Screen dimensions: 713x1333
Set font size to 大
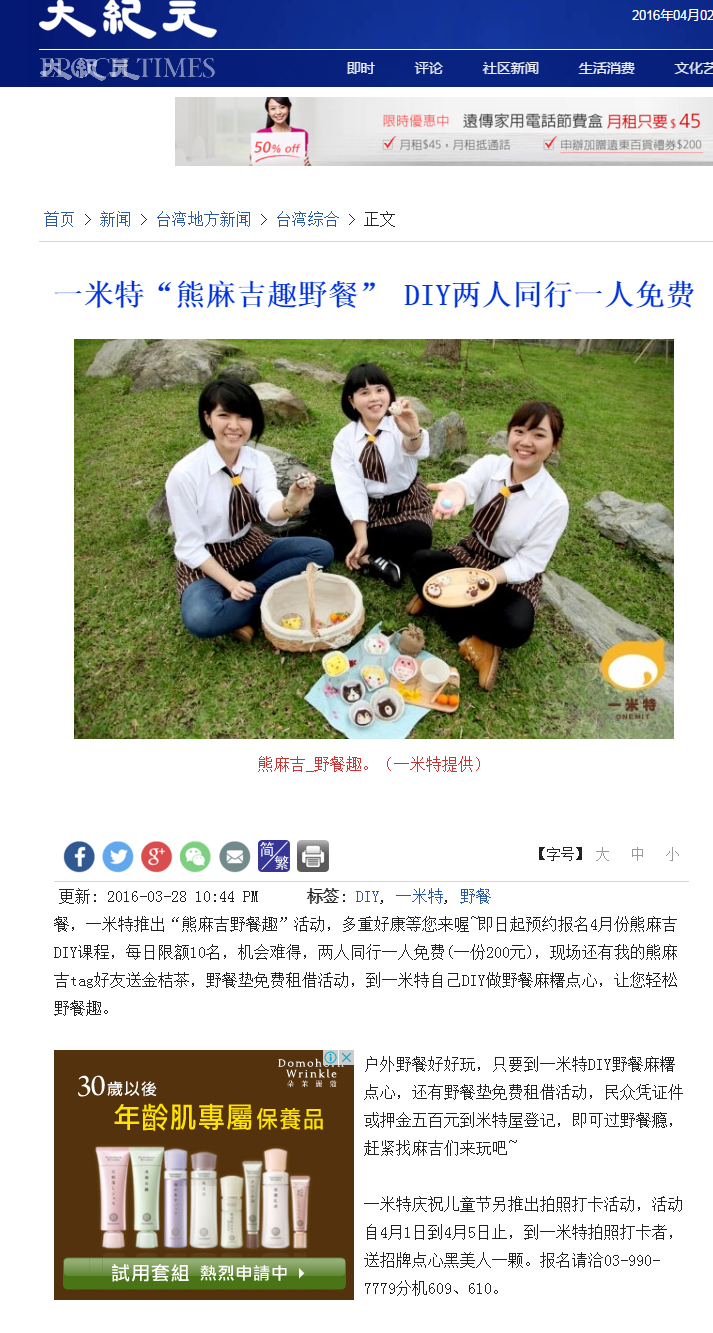[x=602, y=854]
